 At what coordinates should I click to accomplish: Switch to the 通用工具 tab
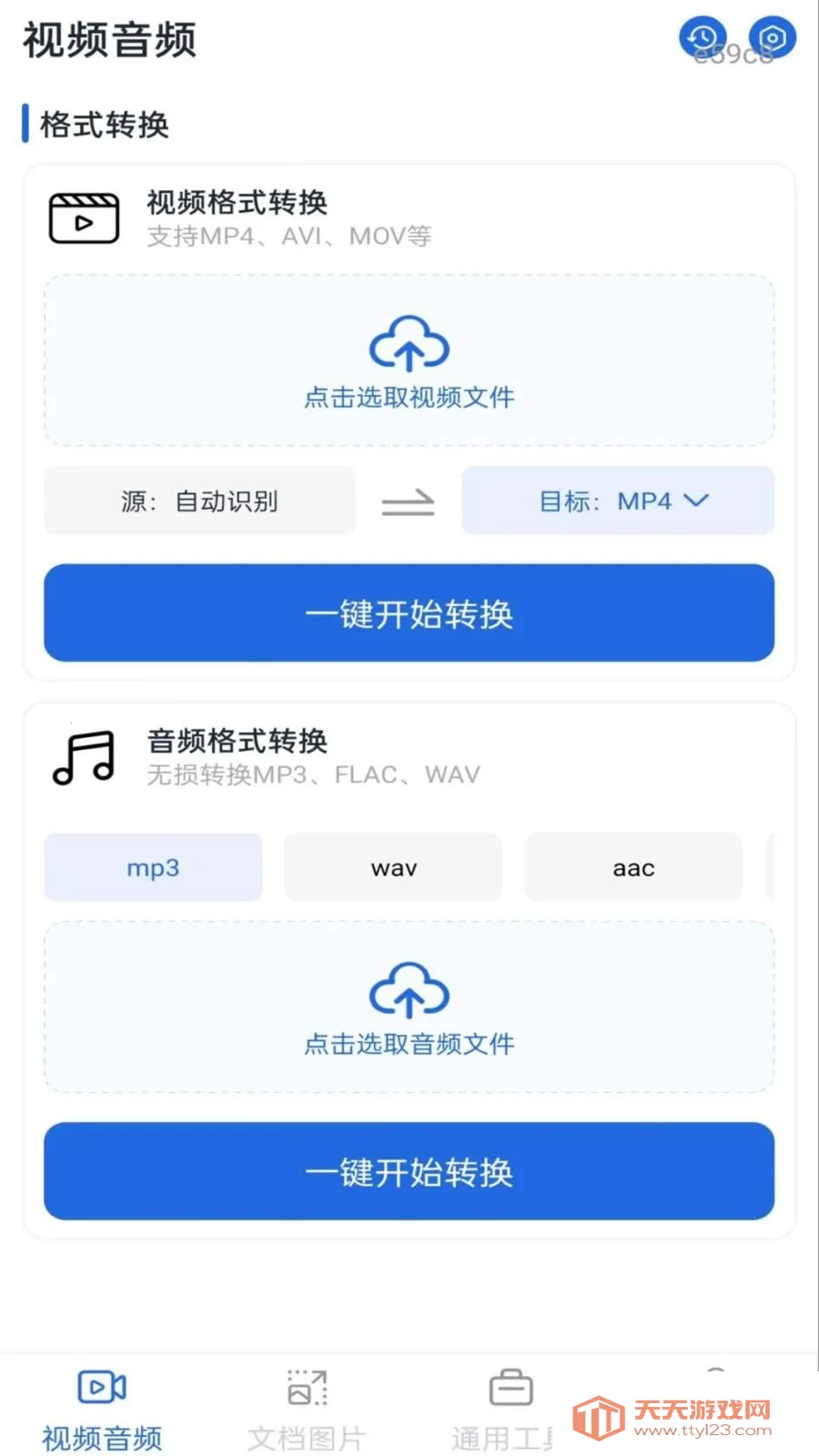click(506, 1410)
